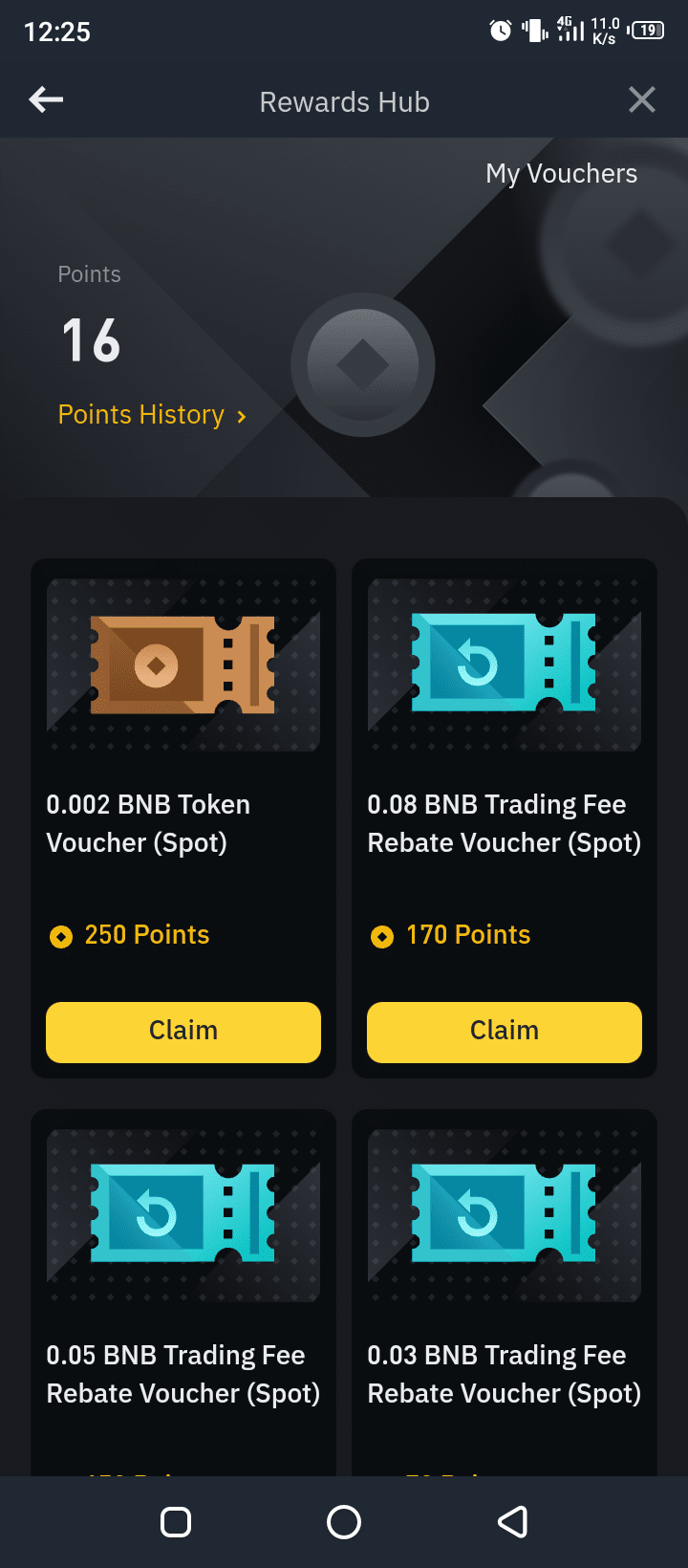The image size is (688, 1568).
Task: Open the 0.03 BNB Trading Fee Rebate Voucher card
Action: point(505,1293)
